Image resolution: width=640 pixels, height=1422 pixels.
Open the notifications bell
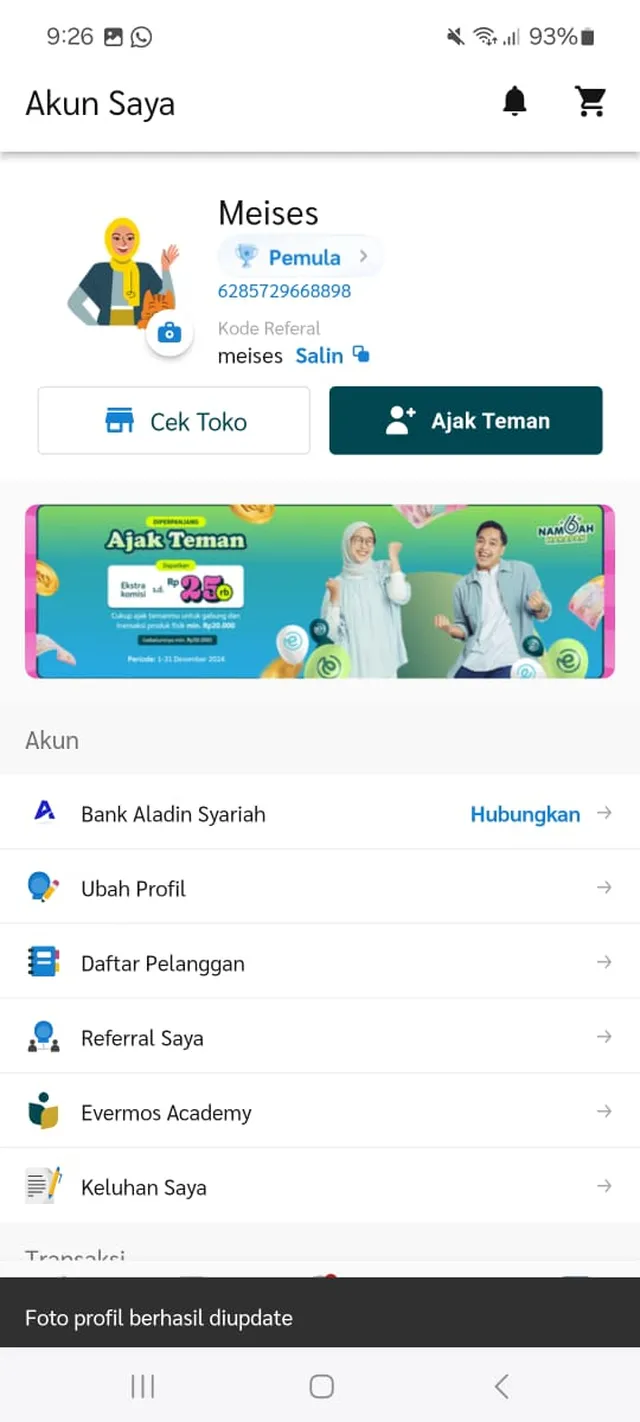pyautogui.click(x=514, y=102)
